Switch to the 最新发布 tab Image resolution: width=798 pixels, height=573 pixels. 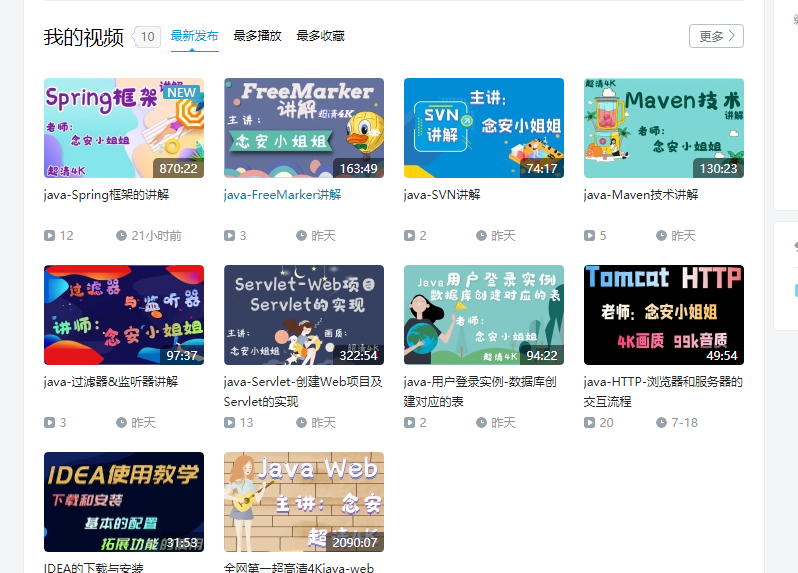click(x=194, y=36)
